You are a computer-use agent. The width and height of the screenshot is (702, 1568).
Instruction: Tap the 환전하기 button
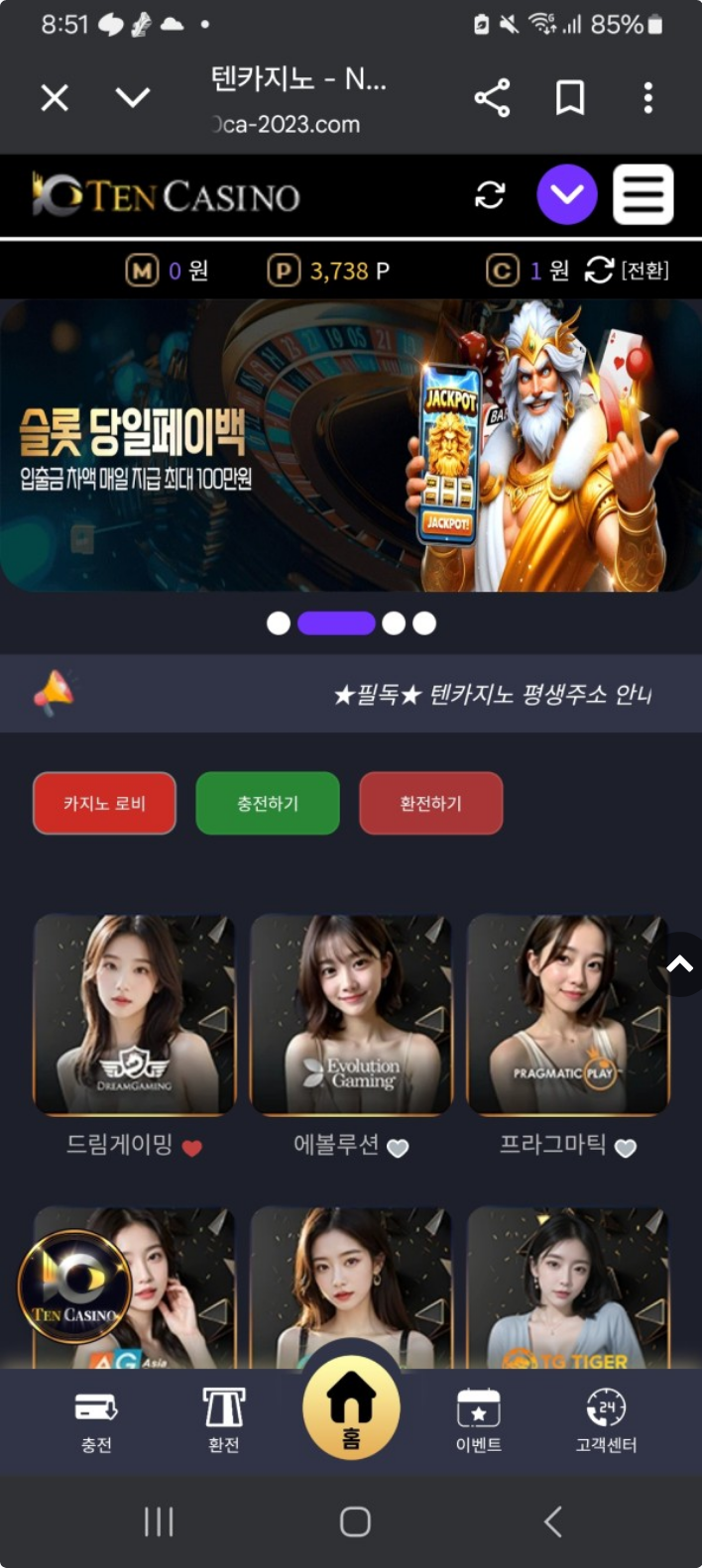pyautogui.click(x=430, y=803)
